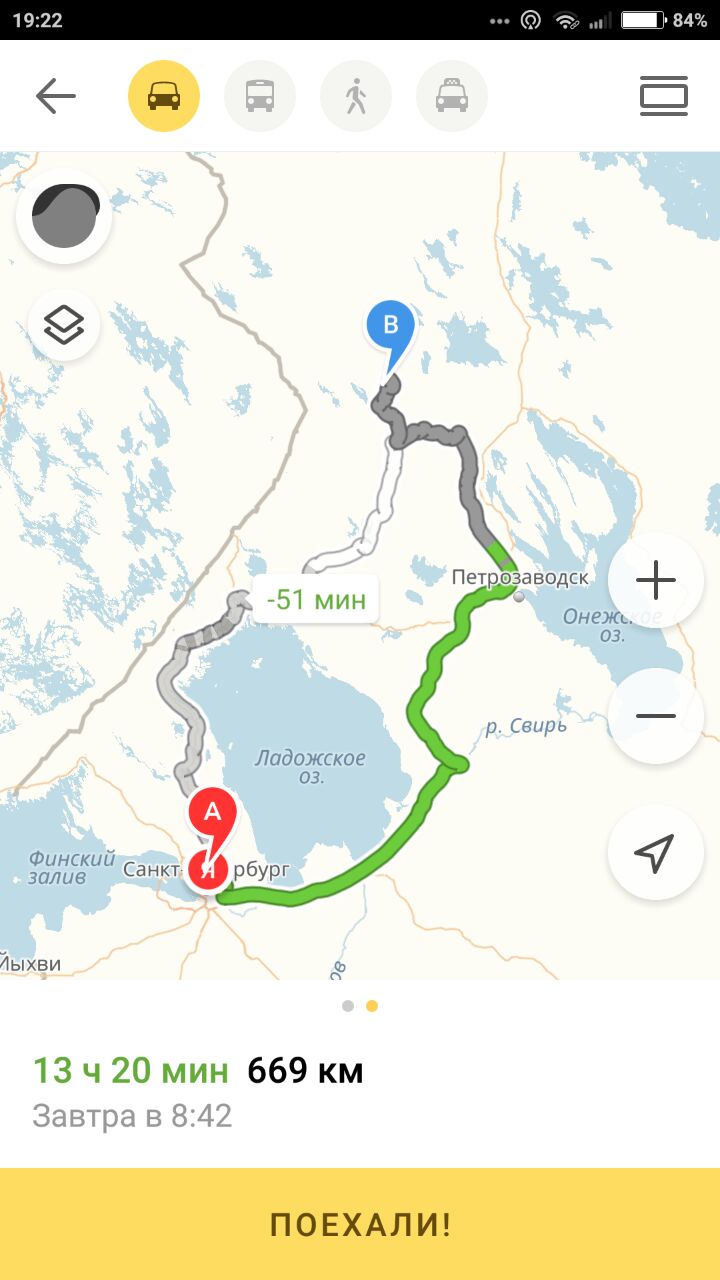Select the car route mode
This screenshot has height=1280, width=720.
[x=164, y=96]
